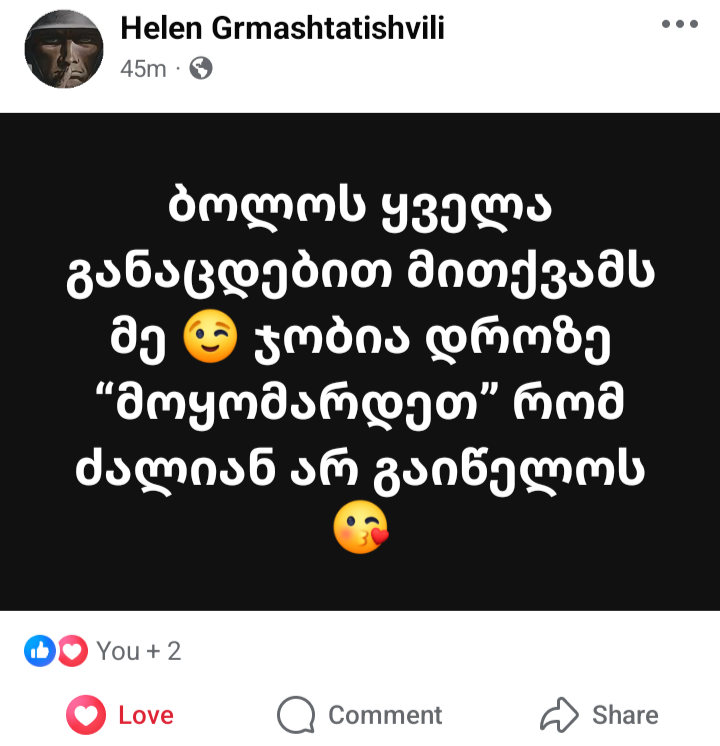
Task: Open the post's three-dot options menu
Action: click(680, 24)
